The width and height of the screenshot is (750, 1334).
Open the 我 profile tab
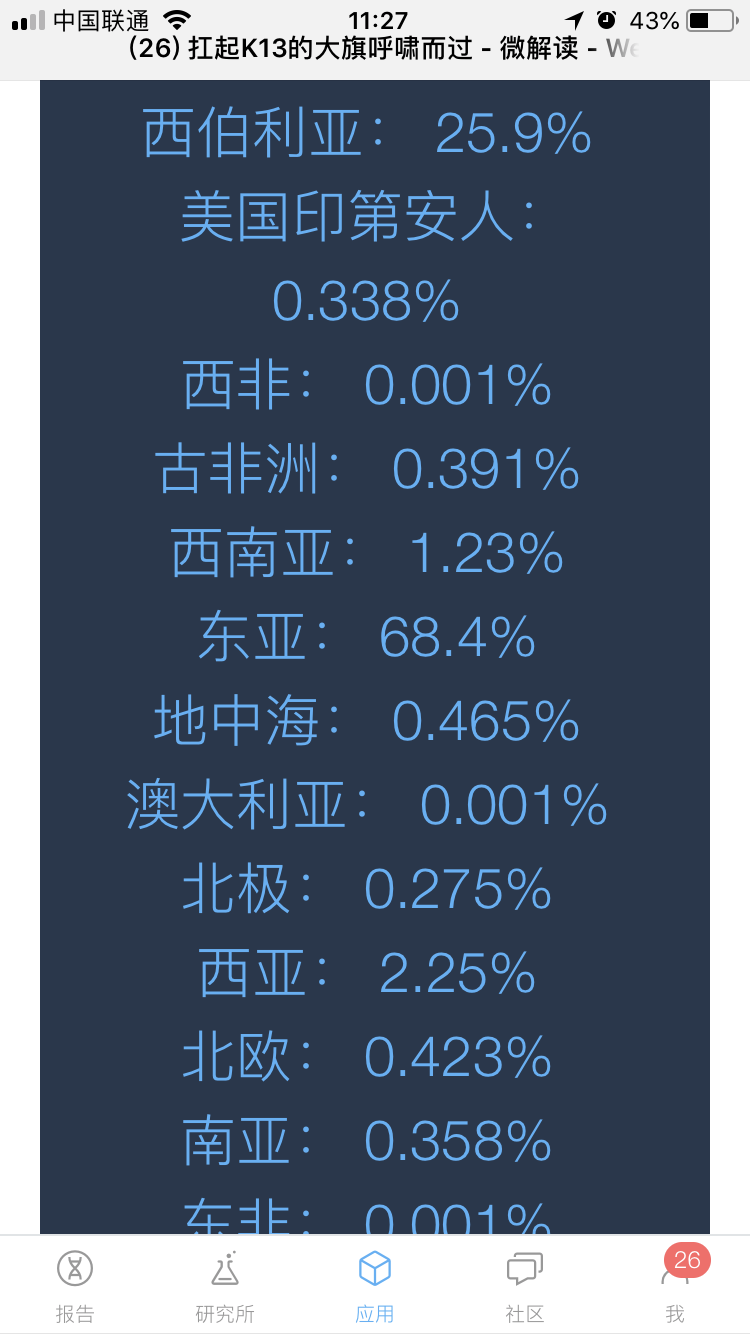[675, 1286]
